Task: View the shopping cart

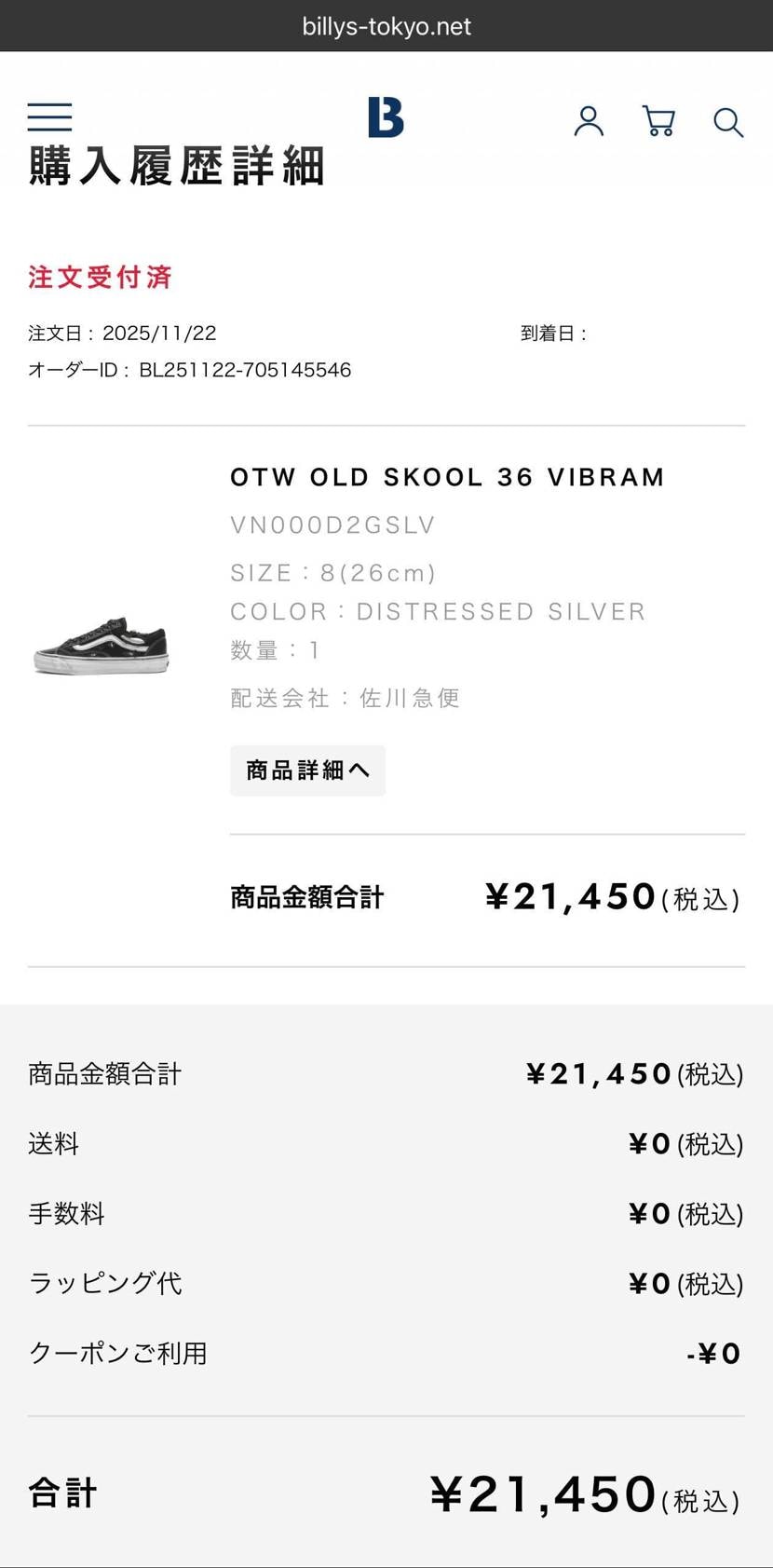Action: tap(658, 121)
